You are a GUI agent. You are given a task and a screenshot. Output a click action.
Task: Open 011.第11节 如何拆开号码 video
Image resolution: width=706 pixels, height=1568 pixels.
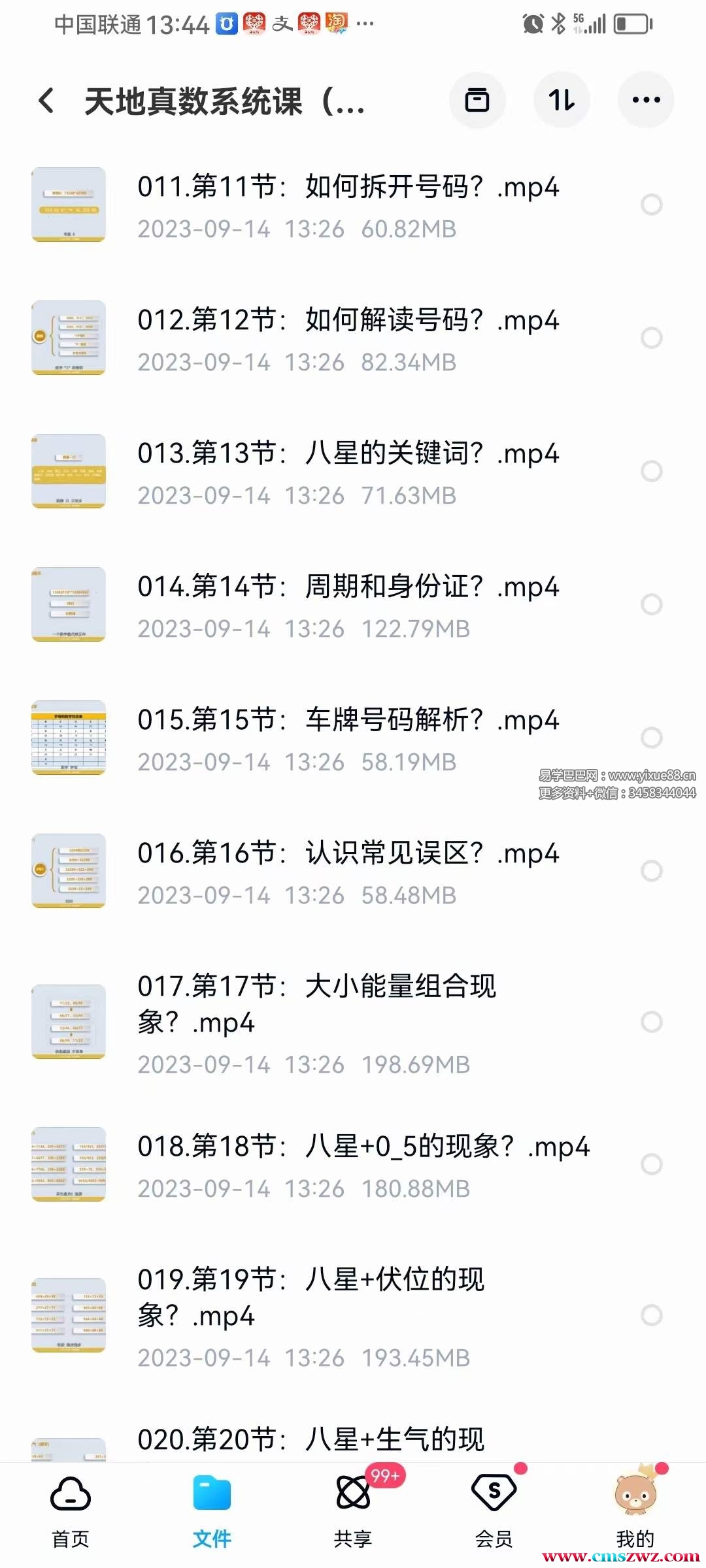coord(348,188)
